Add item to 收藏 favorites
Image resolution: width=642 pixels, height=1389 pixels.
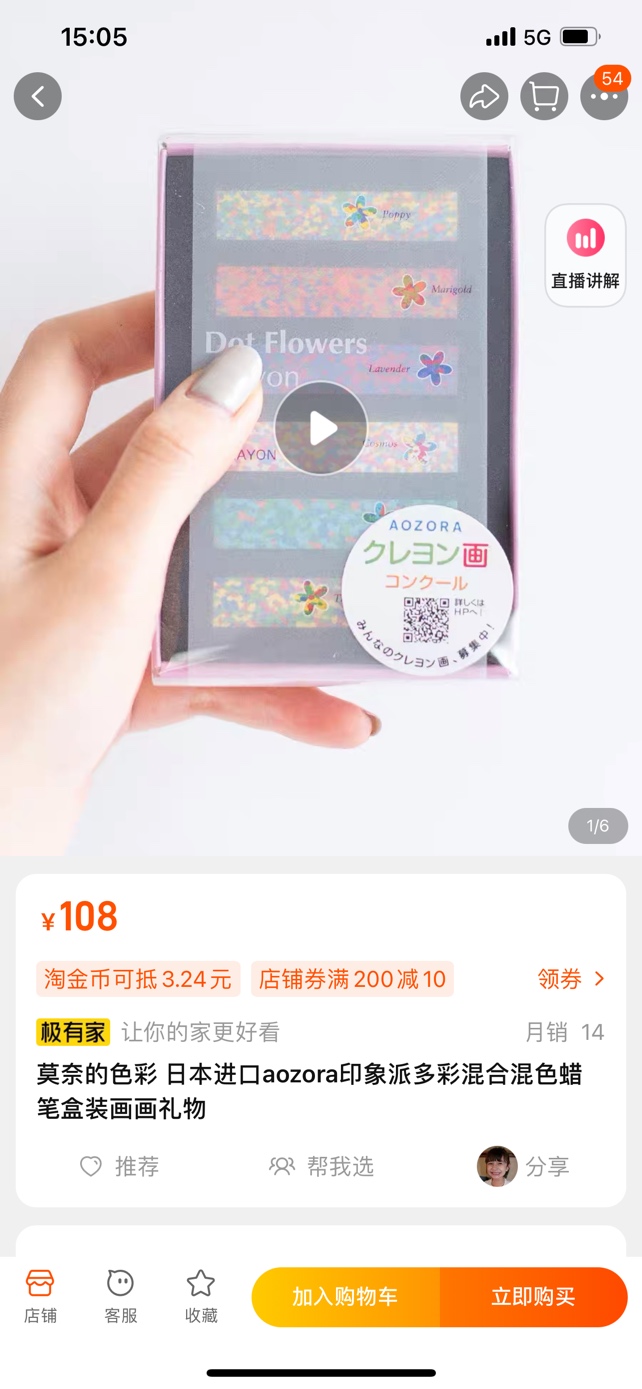[201, 1296]
